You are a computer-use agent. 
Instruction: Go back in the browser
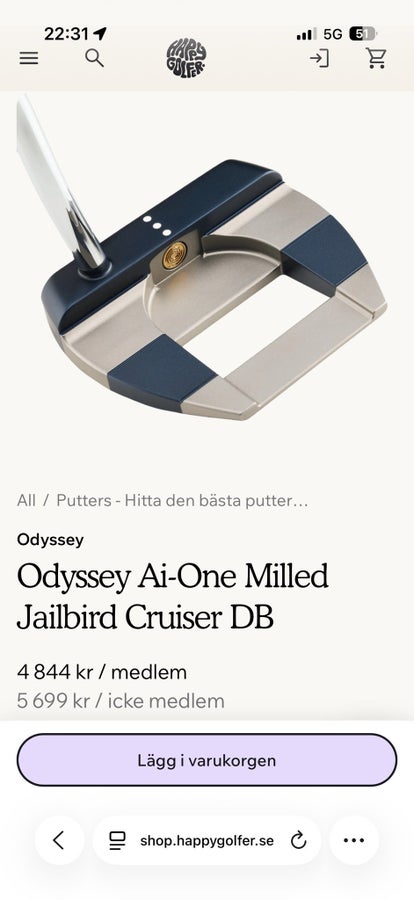pyautogui.click(x=59, y=840)
